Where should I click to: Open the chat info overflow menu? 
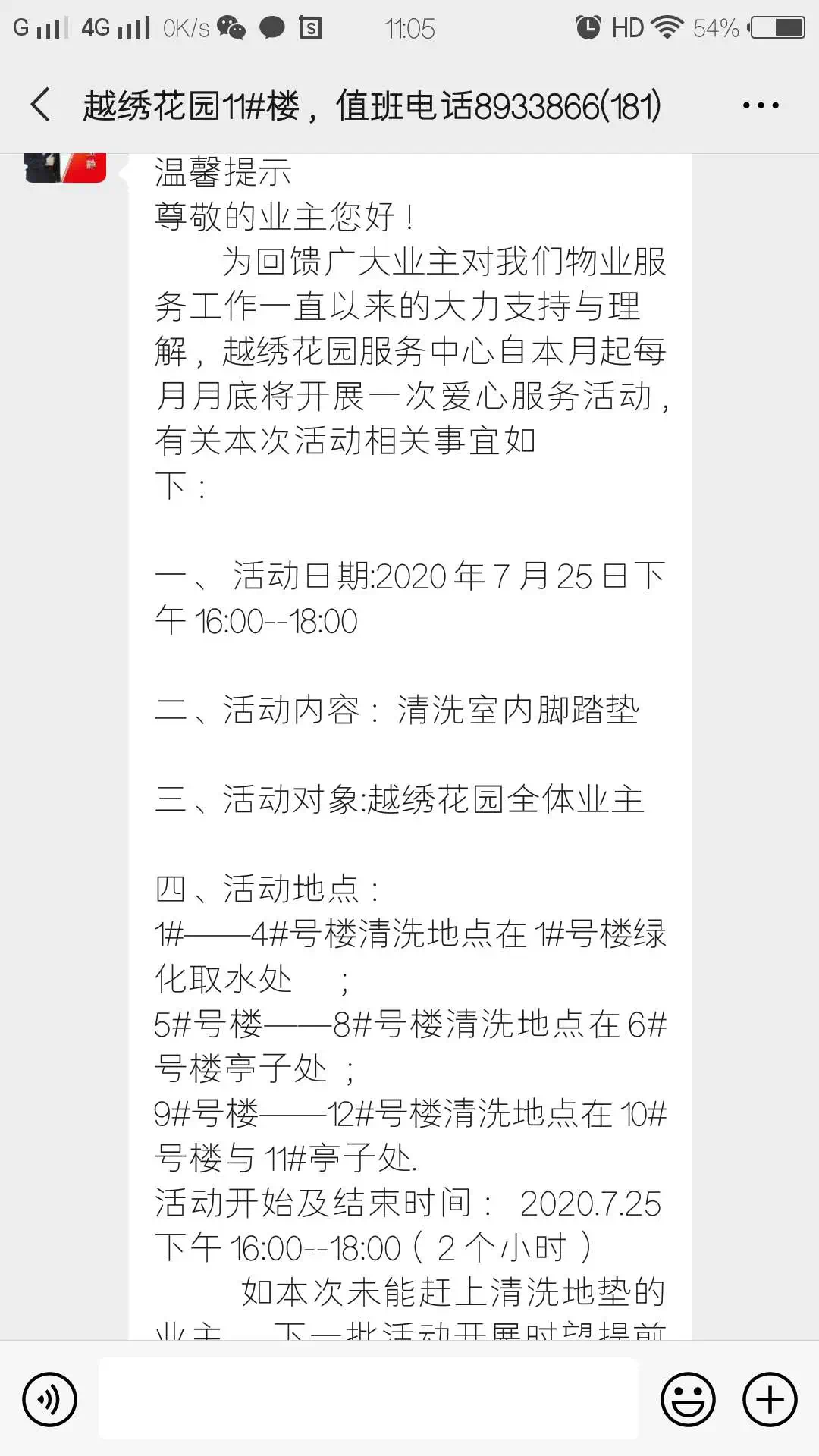tap(760, 105)
